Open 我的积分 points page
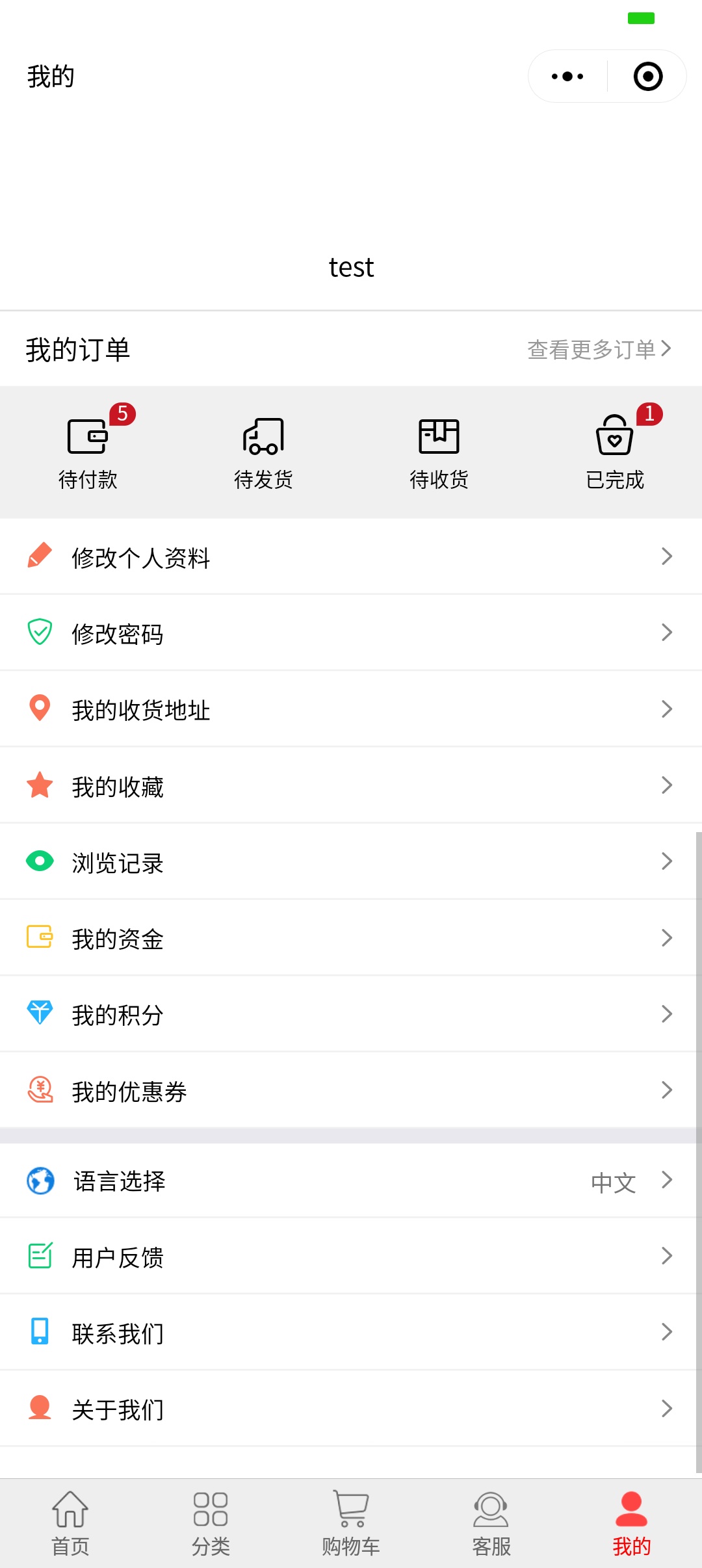 [x=351, y=1014]
